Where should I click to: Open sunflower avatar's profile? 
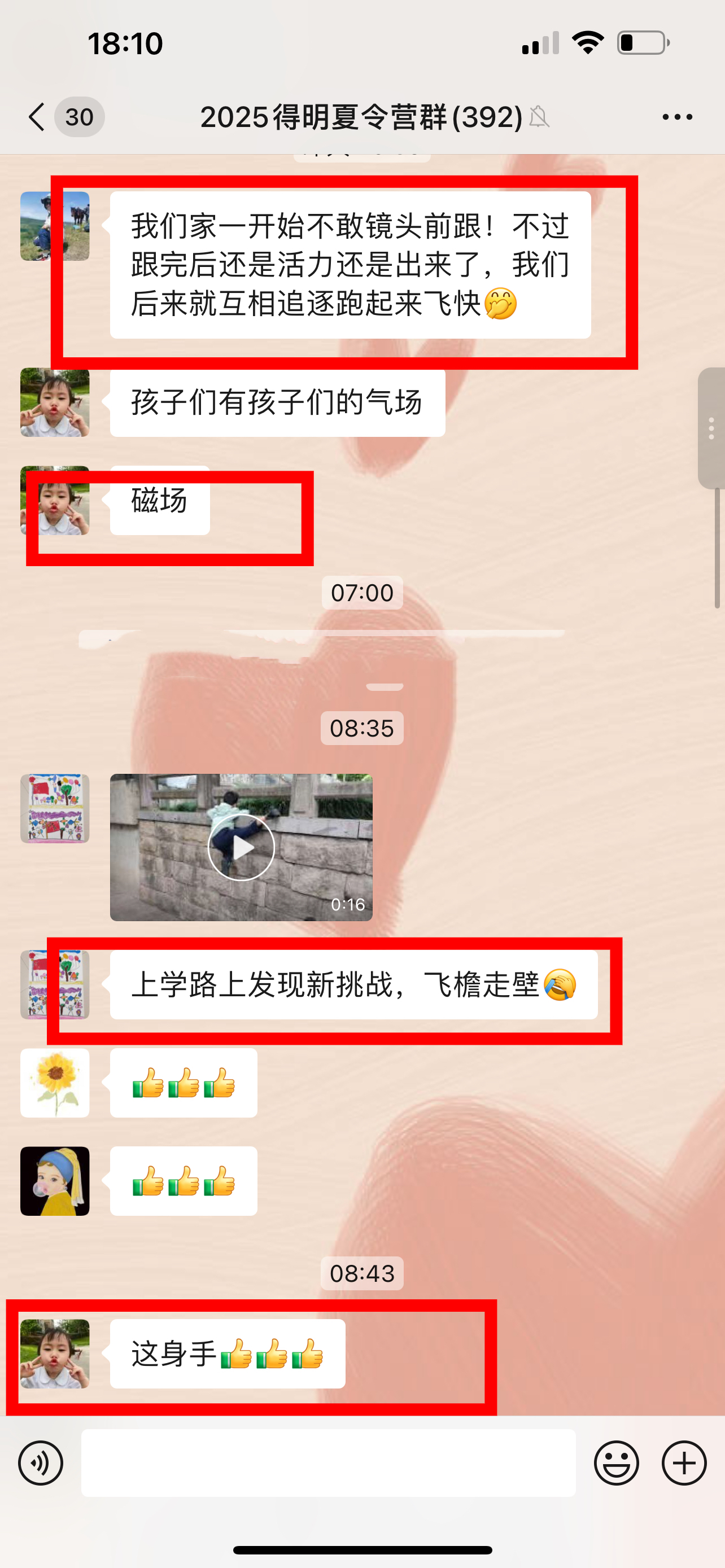tap(55, 1083)
